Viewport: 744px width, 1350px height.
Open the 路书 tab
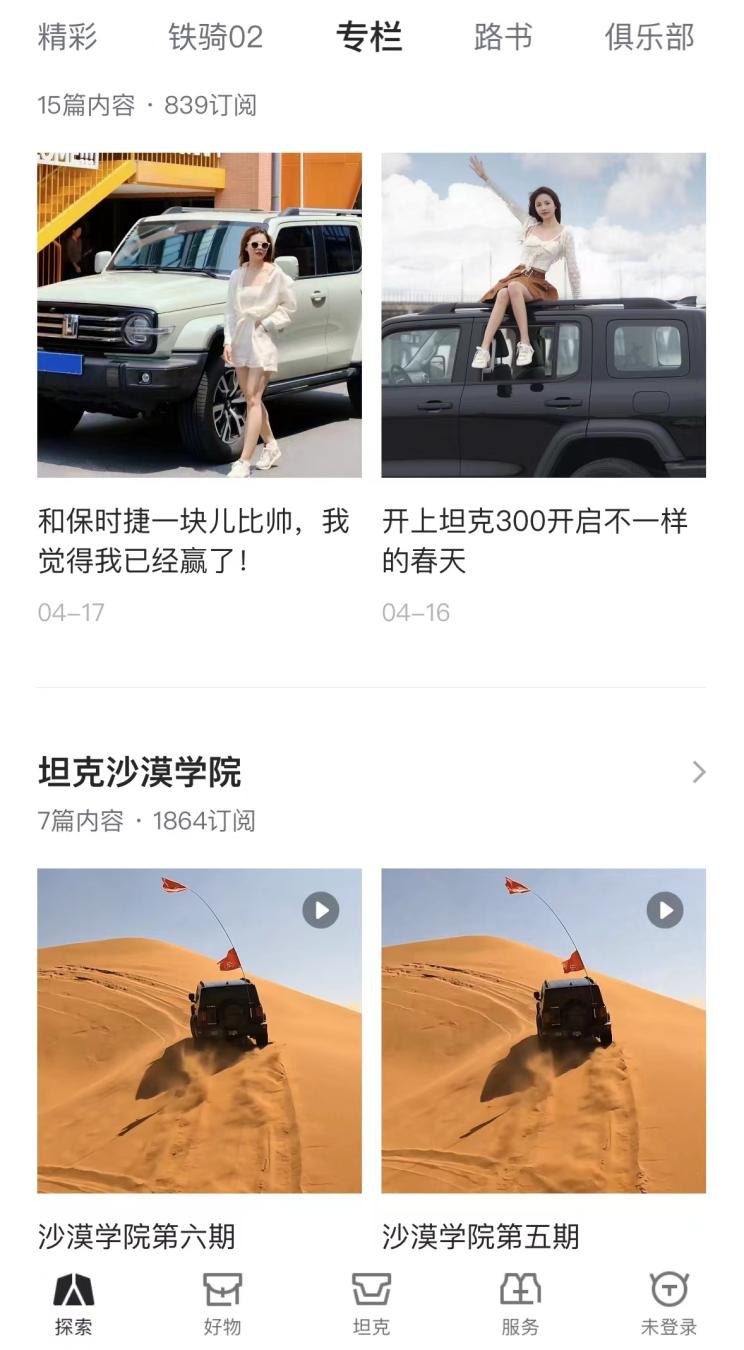(502, 38)
